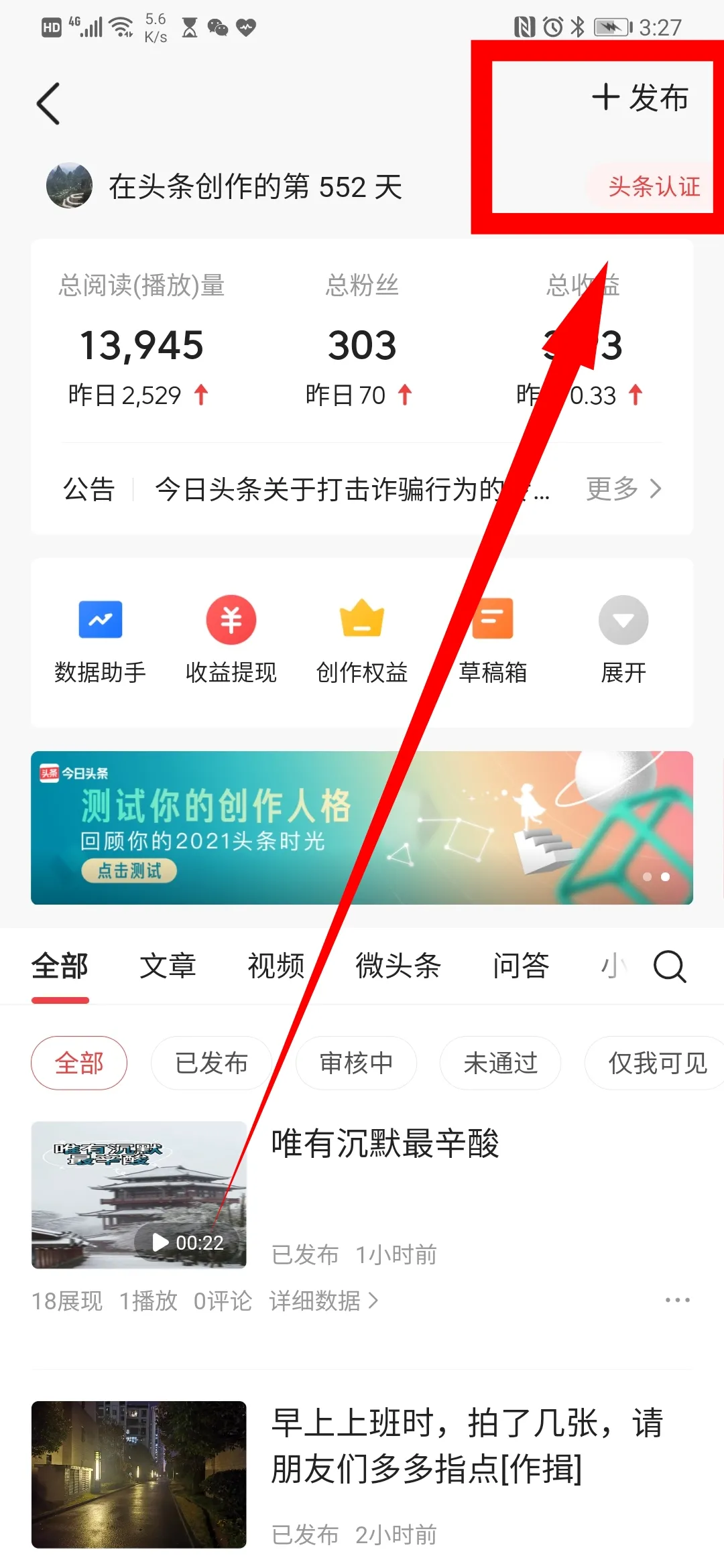
Task: Tap the 发布 publish button
Action: (640, 98)
